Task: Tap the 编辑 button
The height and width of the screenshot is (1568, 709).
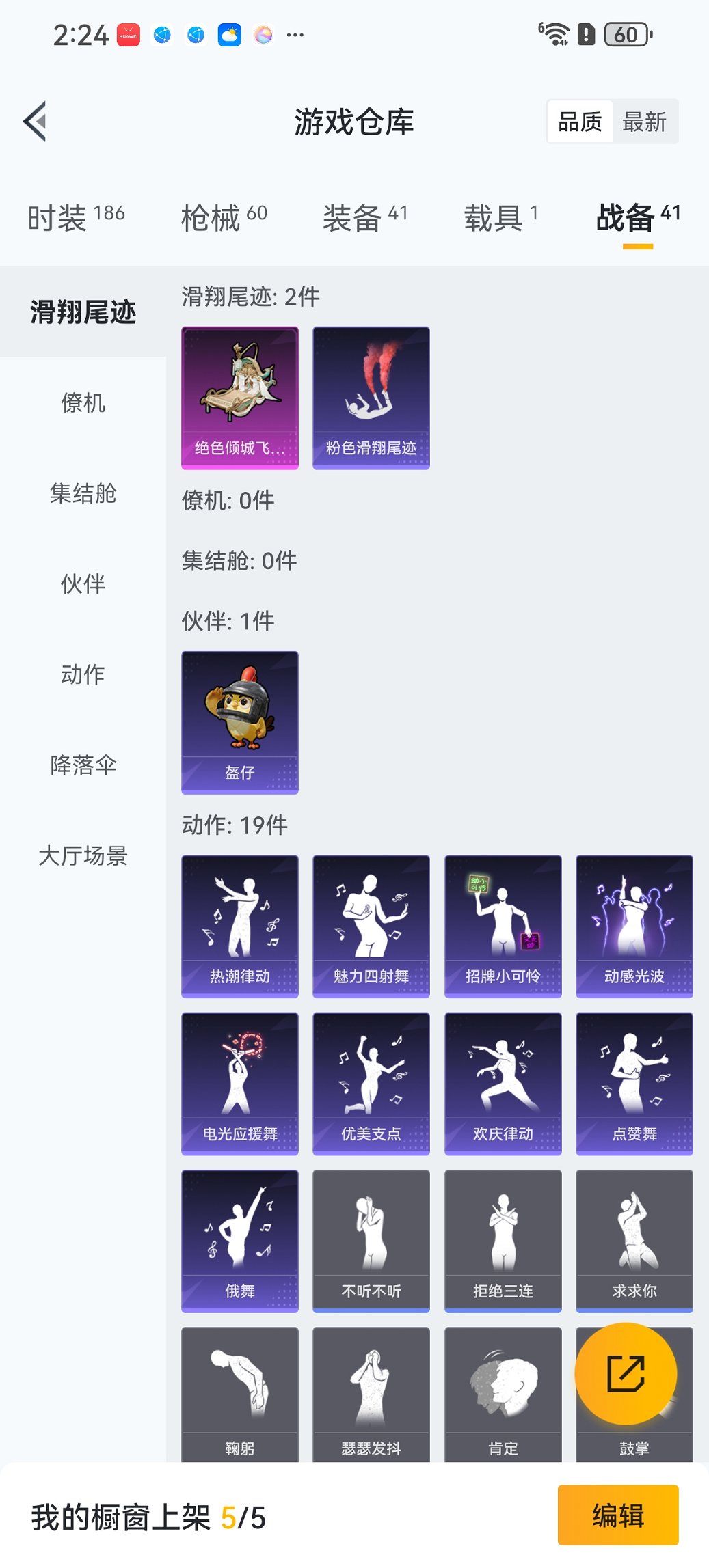Action: click(618, 1517)
